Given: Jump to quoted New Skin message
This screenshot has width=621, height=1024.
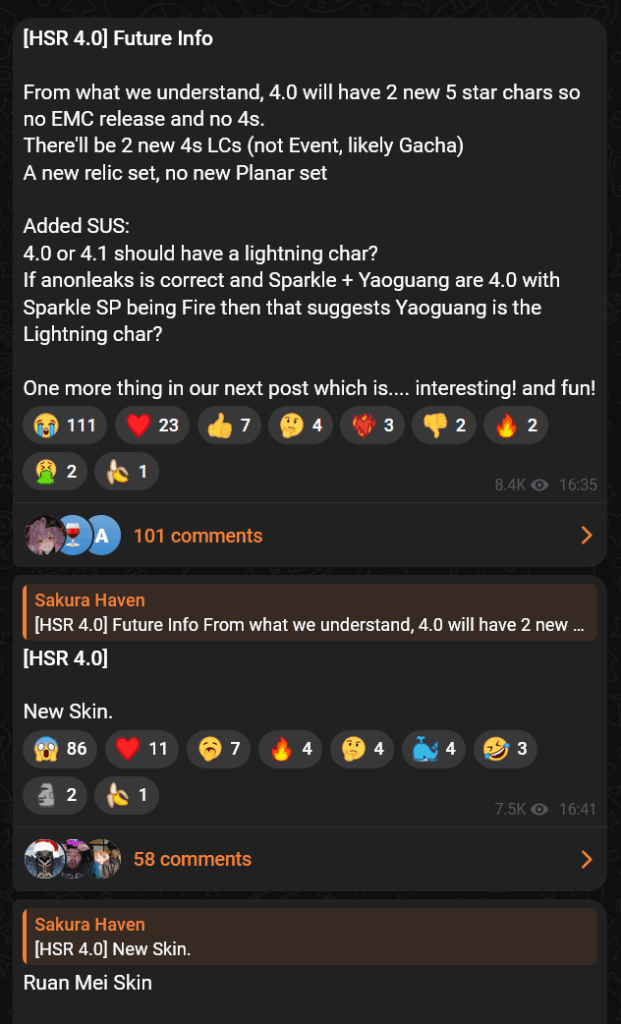Looking at the screenshot, I should [310, 937].
